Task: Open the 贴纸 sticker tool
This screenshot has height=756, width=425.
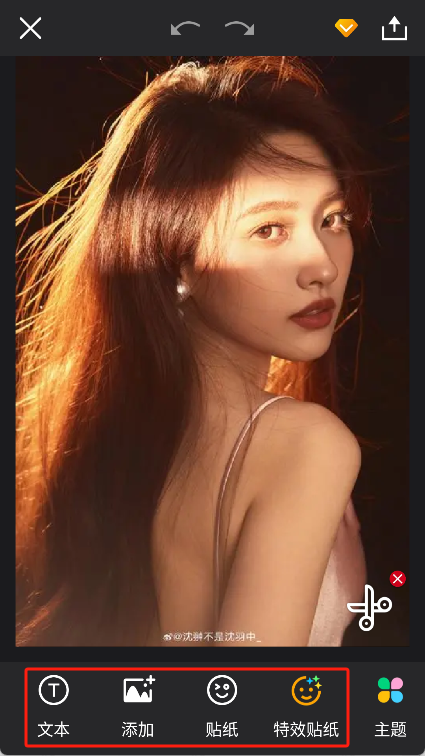Action: (222, 707)
